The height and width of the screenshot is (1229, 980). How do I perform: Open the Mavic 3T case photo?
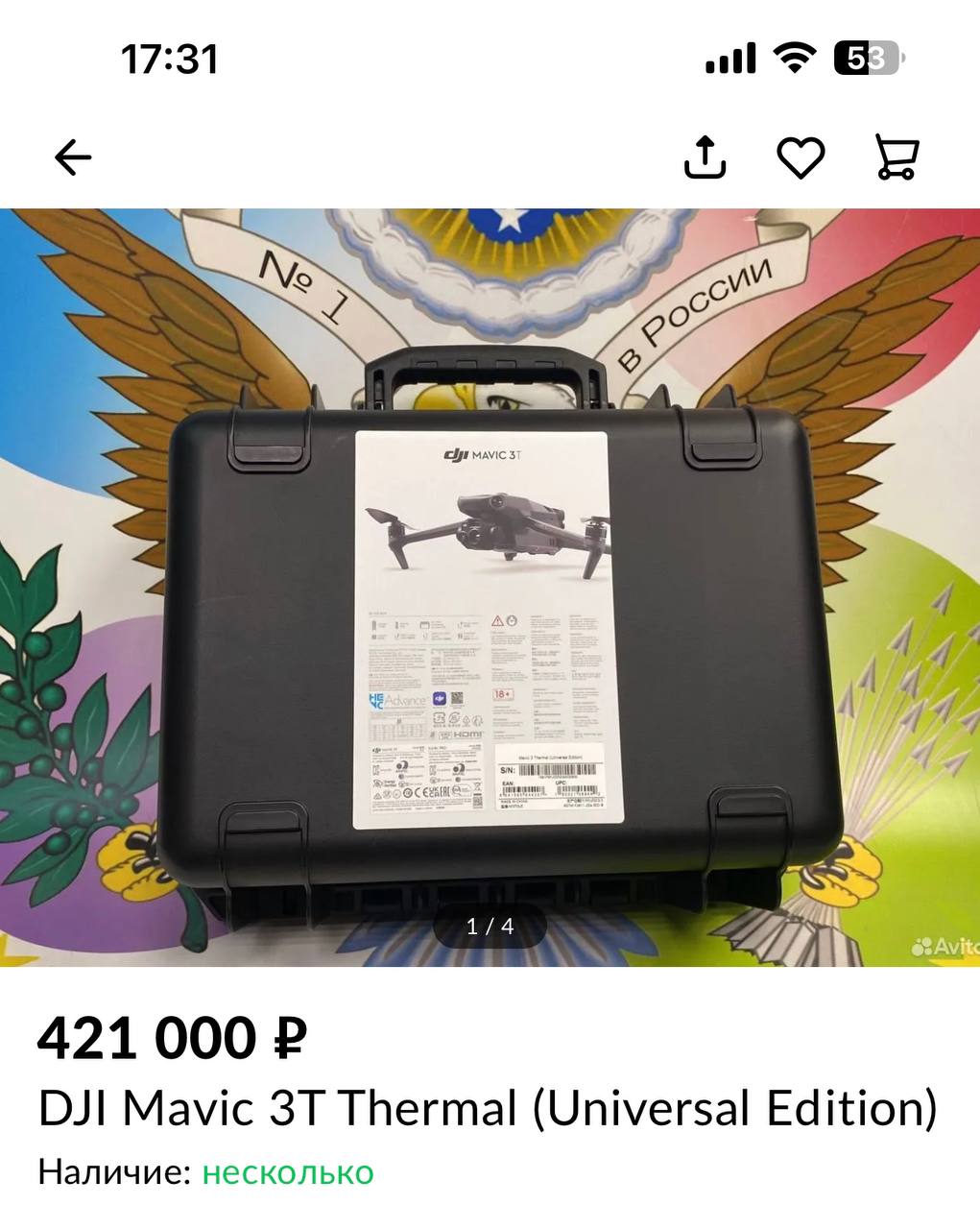point(490,586)
